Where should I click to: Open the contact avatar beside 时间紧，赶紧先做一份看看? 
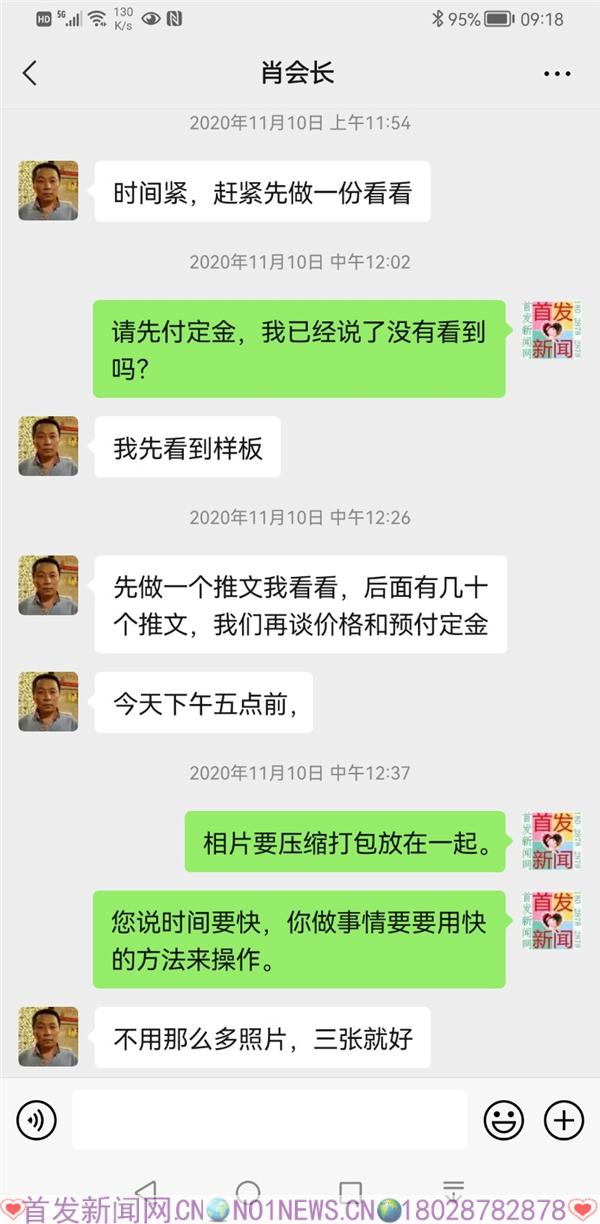click(48, 191)
